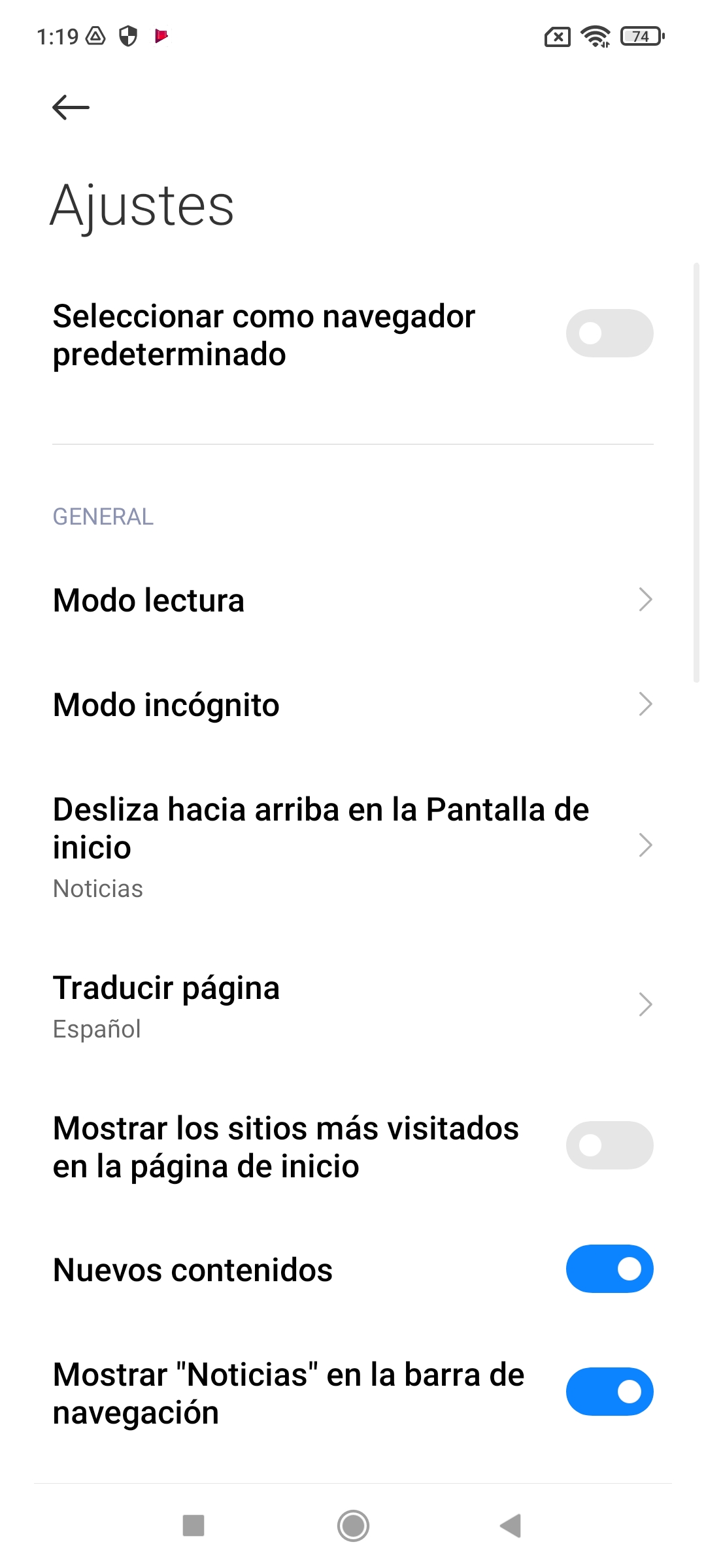
Task: Go back using the top arrow
Action: [x=71, y=107]
